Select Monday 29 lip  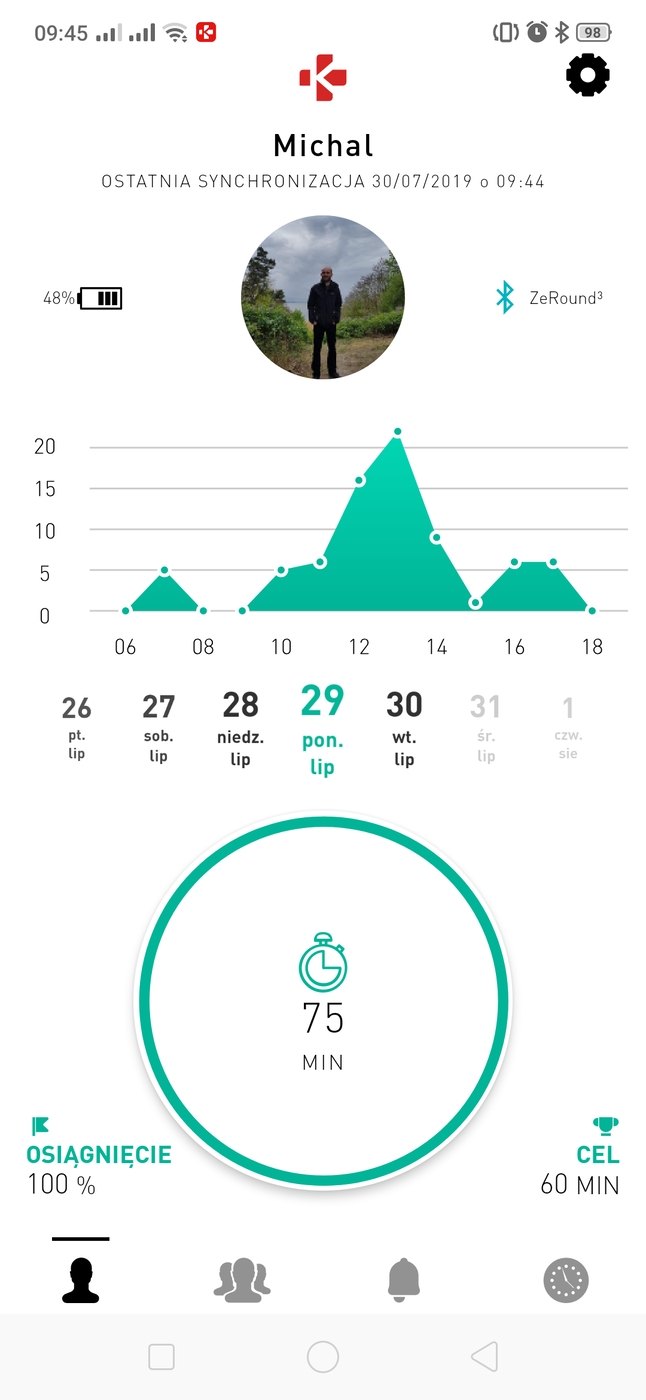(322, 729)
